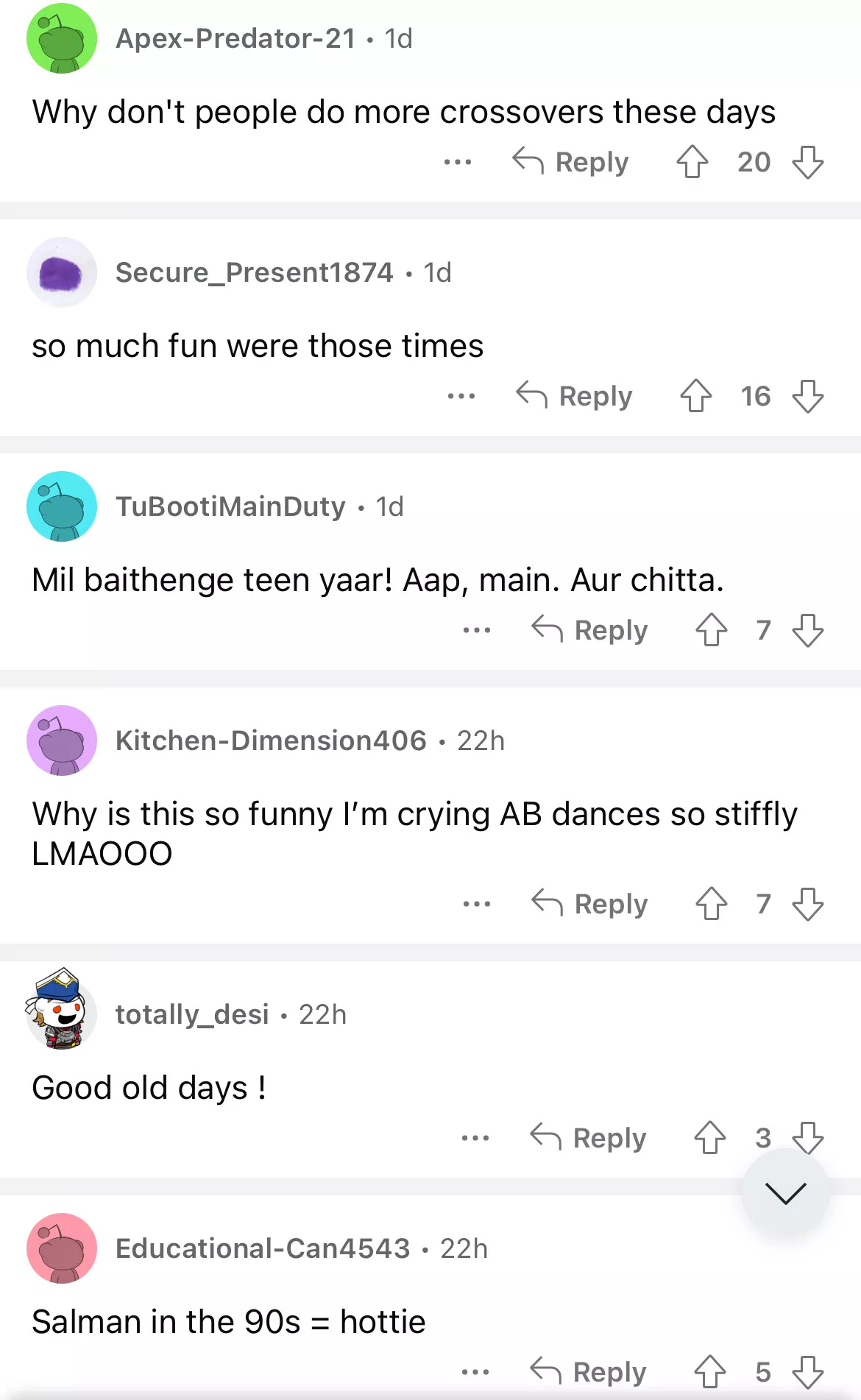Reply to TuBootiMainDuty's comment

(590, 630)
